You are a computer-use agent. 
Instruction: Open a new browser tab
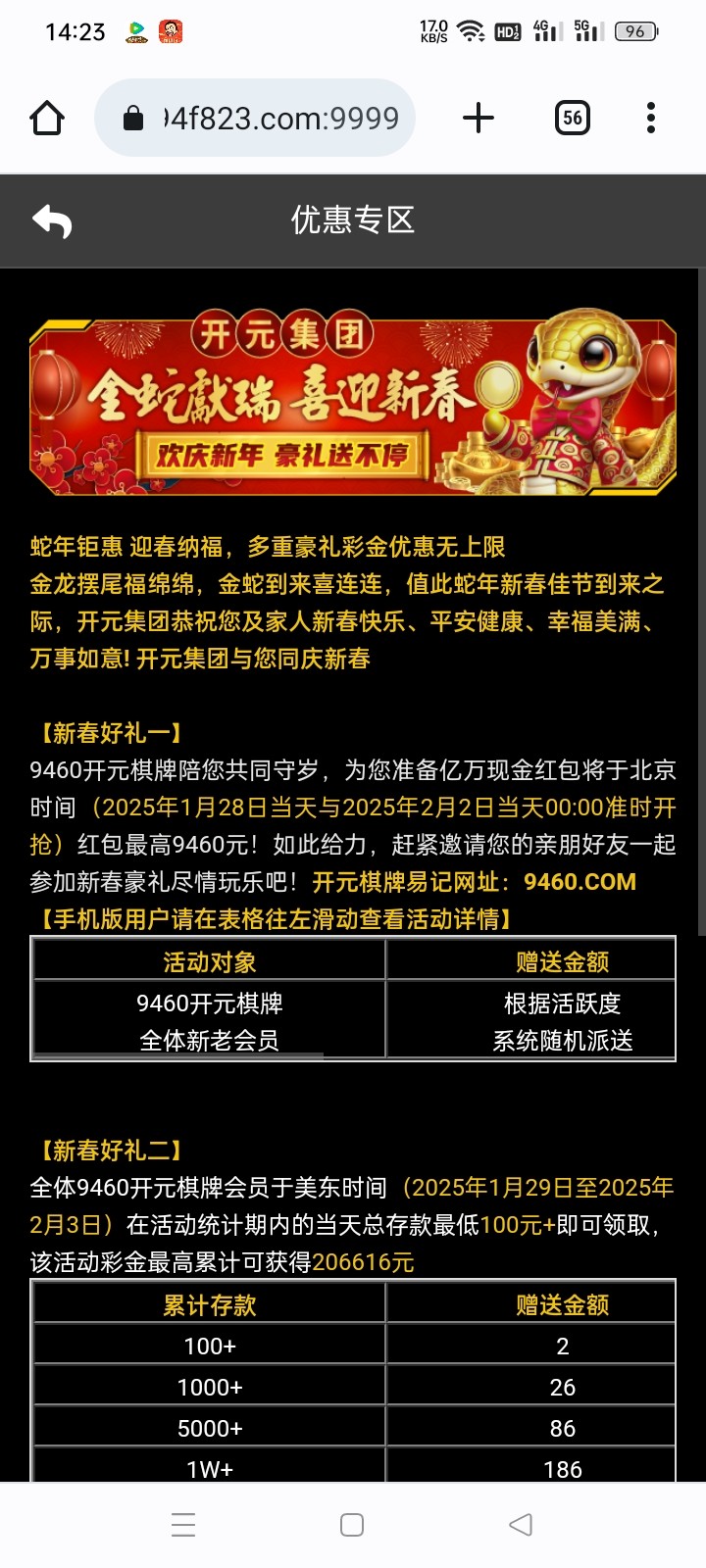pos(478,119)
